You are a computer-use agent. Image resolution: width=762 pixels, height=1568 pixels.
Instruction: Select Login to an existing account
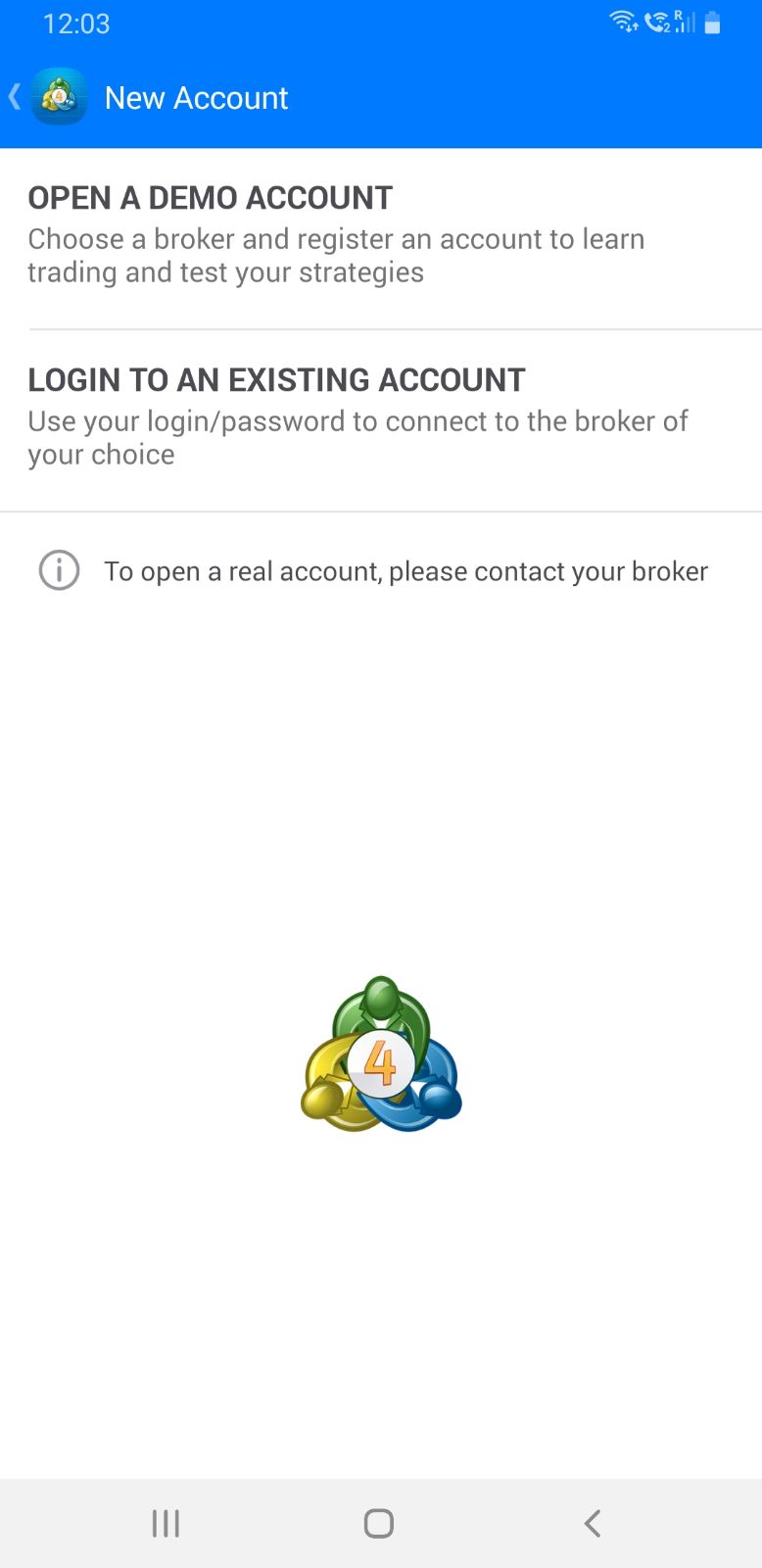click(x=380, y=417)
